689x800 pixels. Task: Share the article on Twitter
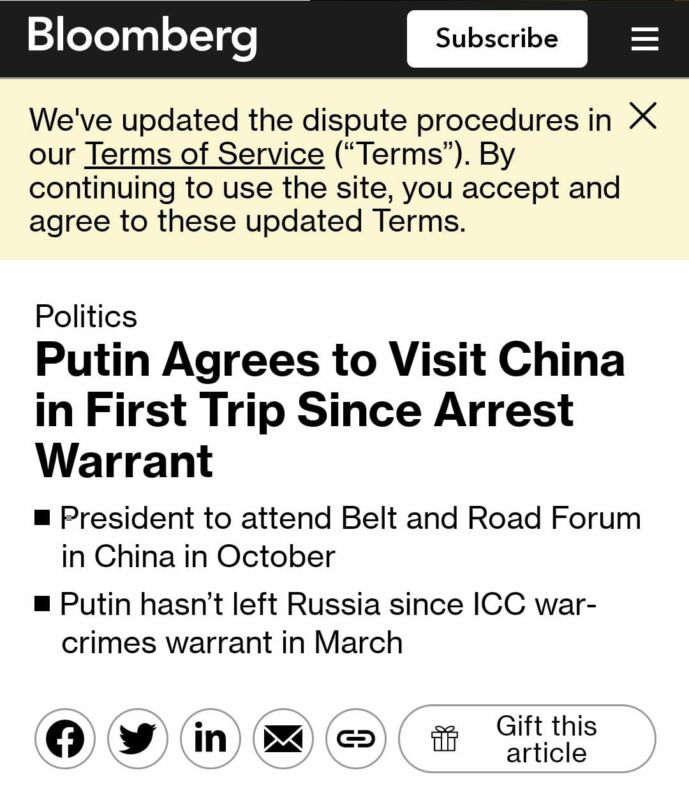click(138, 739)
